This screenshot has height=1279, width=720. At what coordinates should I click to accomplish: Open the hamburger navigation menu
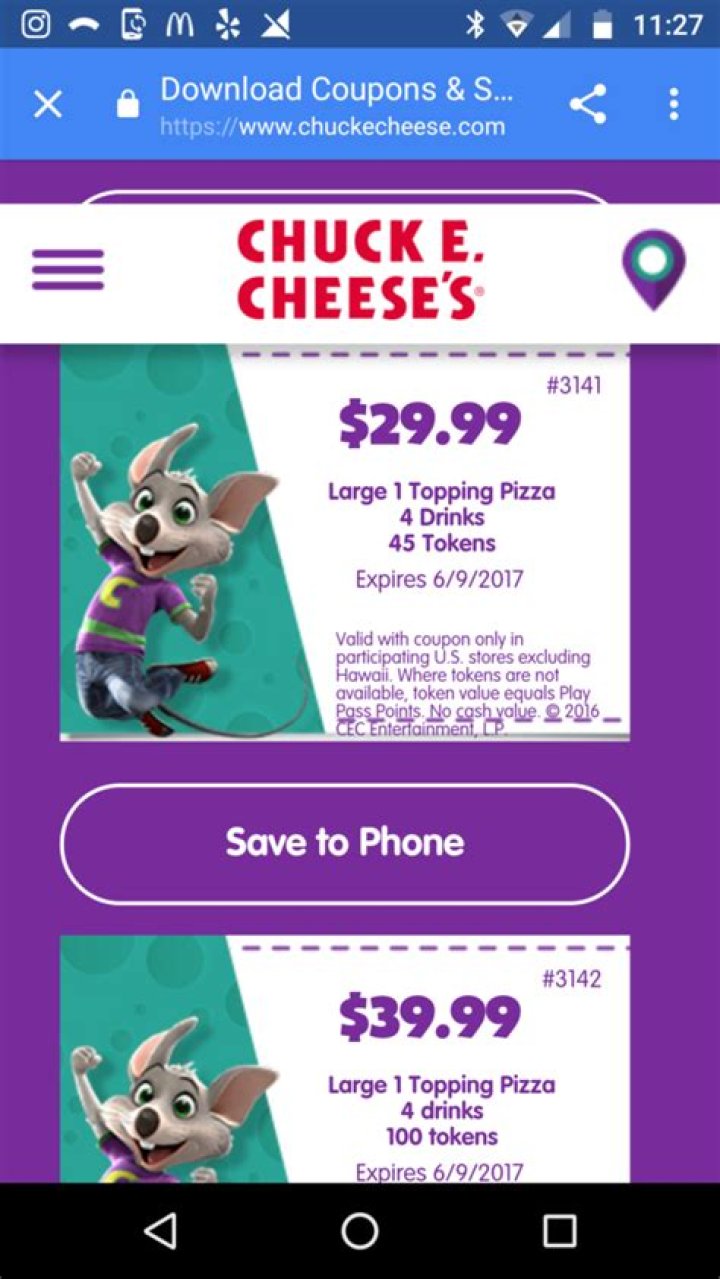[x=68, y=270]
